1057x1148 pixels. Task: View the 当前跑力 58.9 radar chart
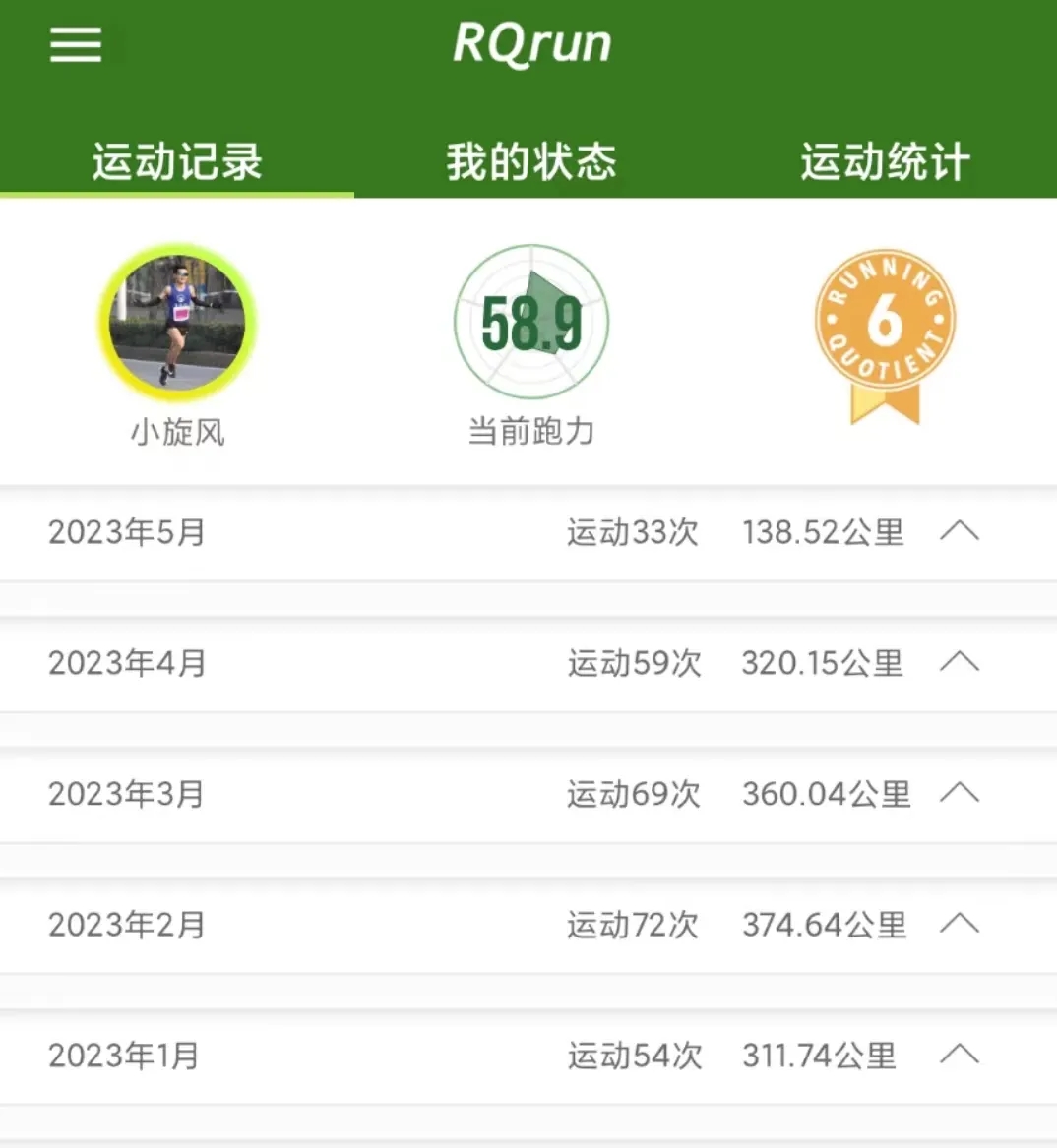click(531, 323)
